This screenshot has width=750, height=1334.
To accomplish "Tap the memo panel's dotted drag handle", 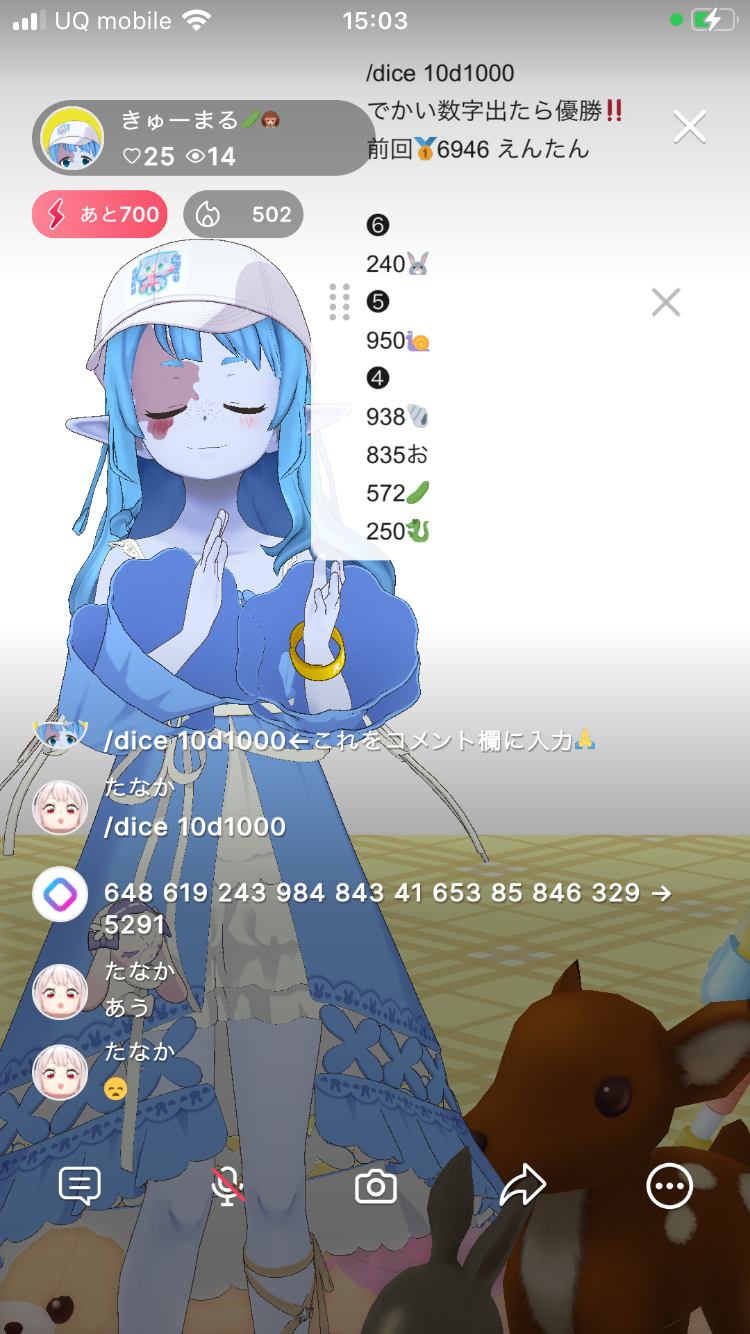I will [x=339, y=302].
